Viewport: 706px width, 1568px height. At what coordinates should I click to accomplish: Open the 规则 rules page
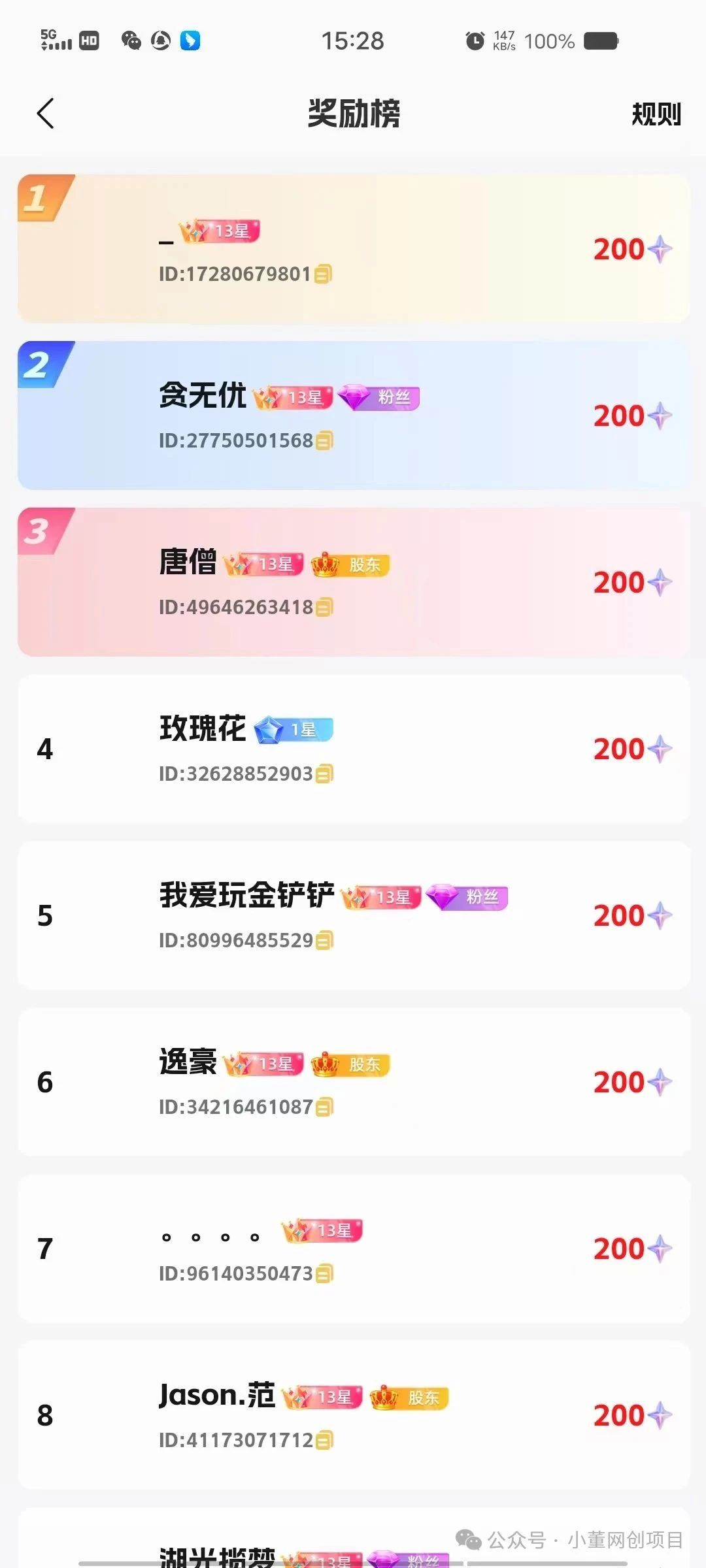coord(656,114)
